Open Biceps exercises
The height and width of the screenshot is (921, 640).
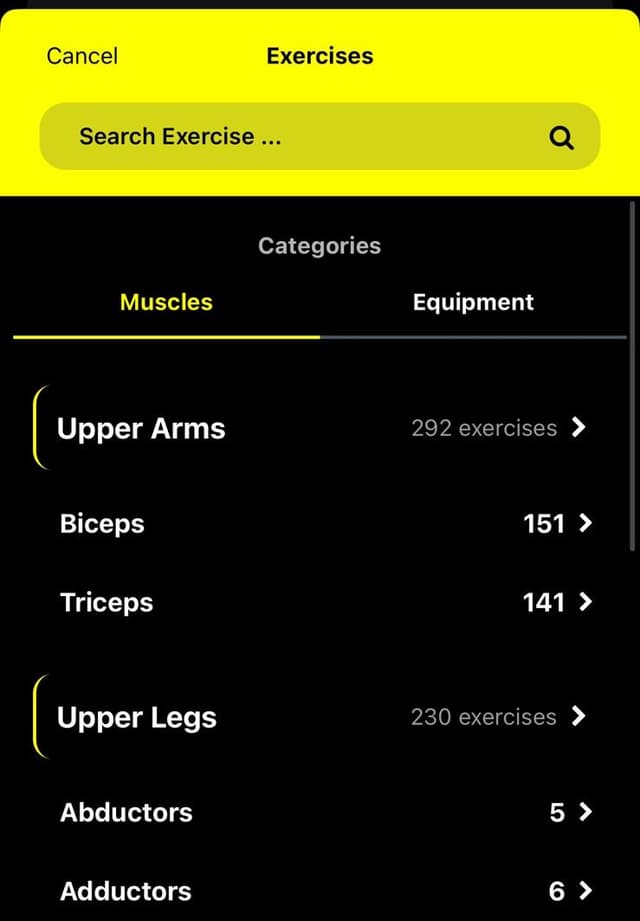tap(320, 523)
